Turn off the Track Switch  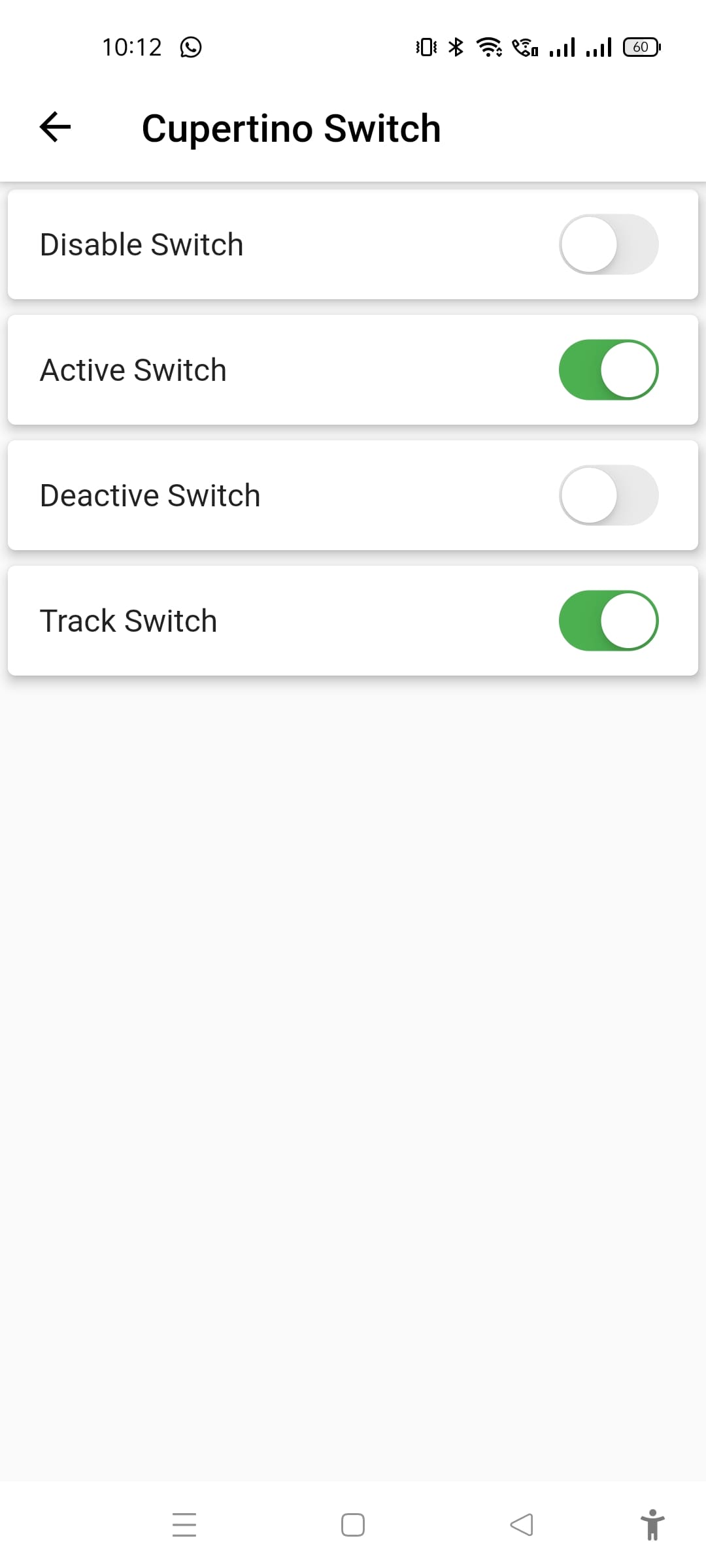609,621
